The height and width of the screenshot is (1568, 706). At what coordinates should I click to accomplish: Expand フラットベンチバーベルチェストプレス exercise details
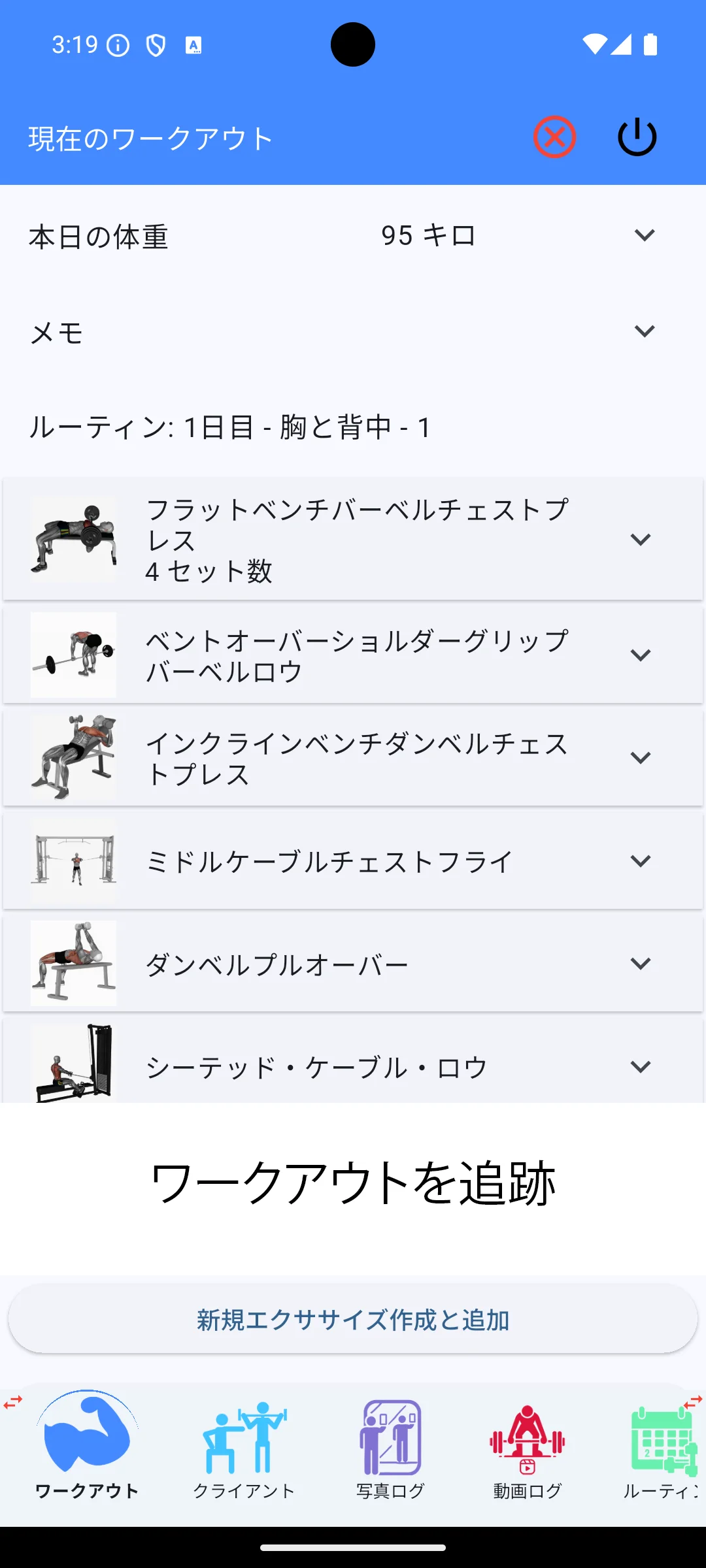tap(640, 539)
